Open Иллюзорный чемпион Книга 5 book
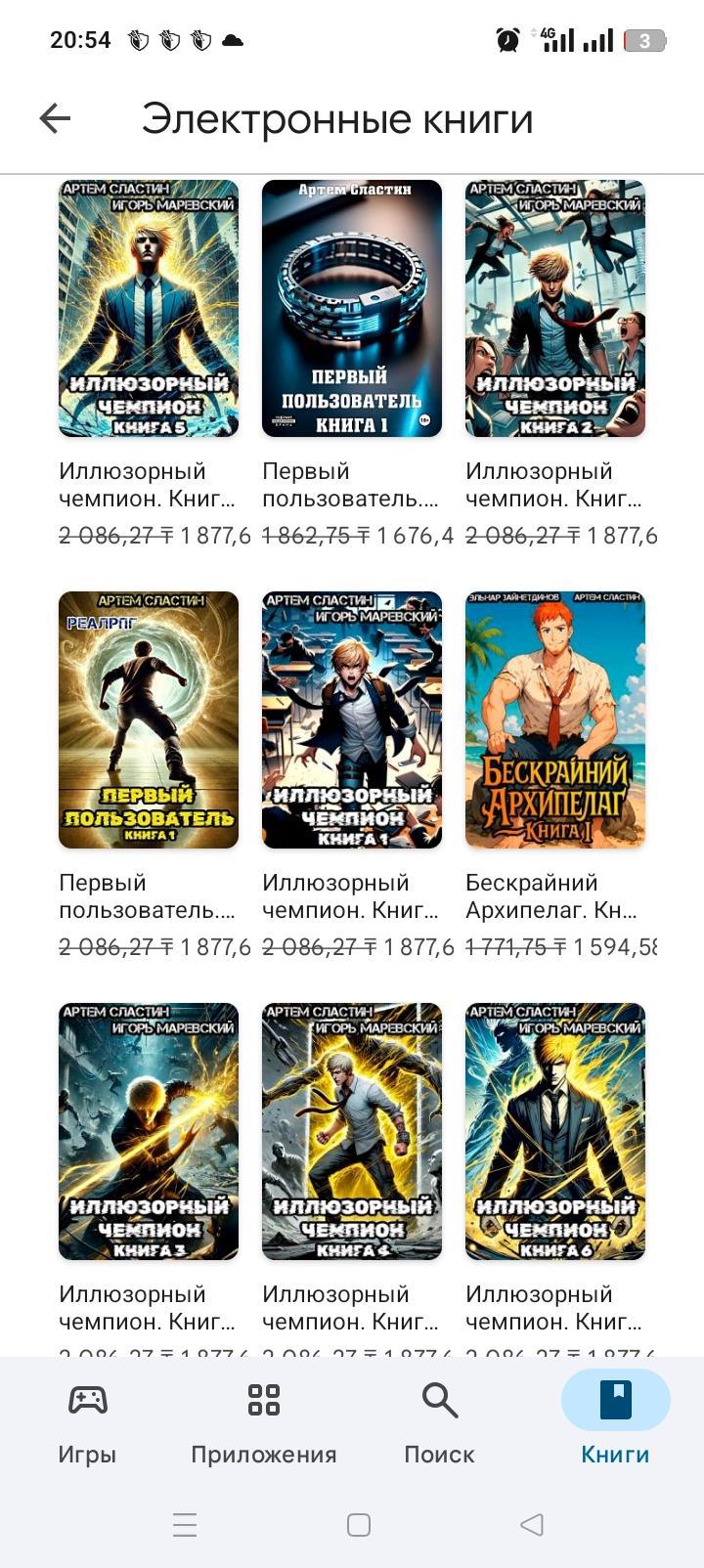Screen dimensions: 704x1568 [149, 308]
